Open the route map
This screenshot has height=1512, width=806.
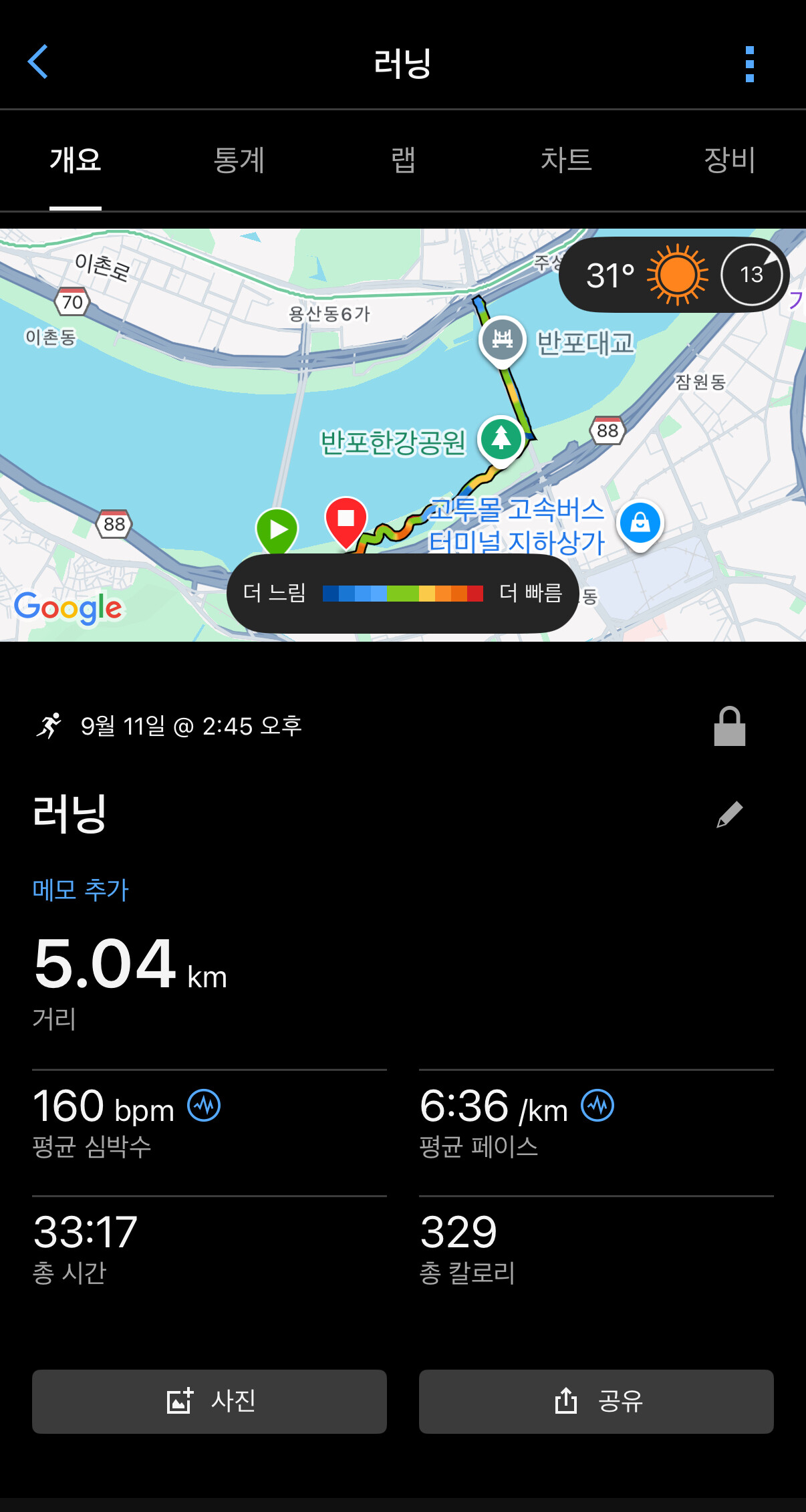pos(403,435)
